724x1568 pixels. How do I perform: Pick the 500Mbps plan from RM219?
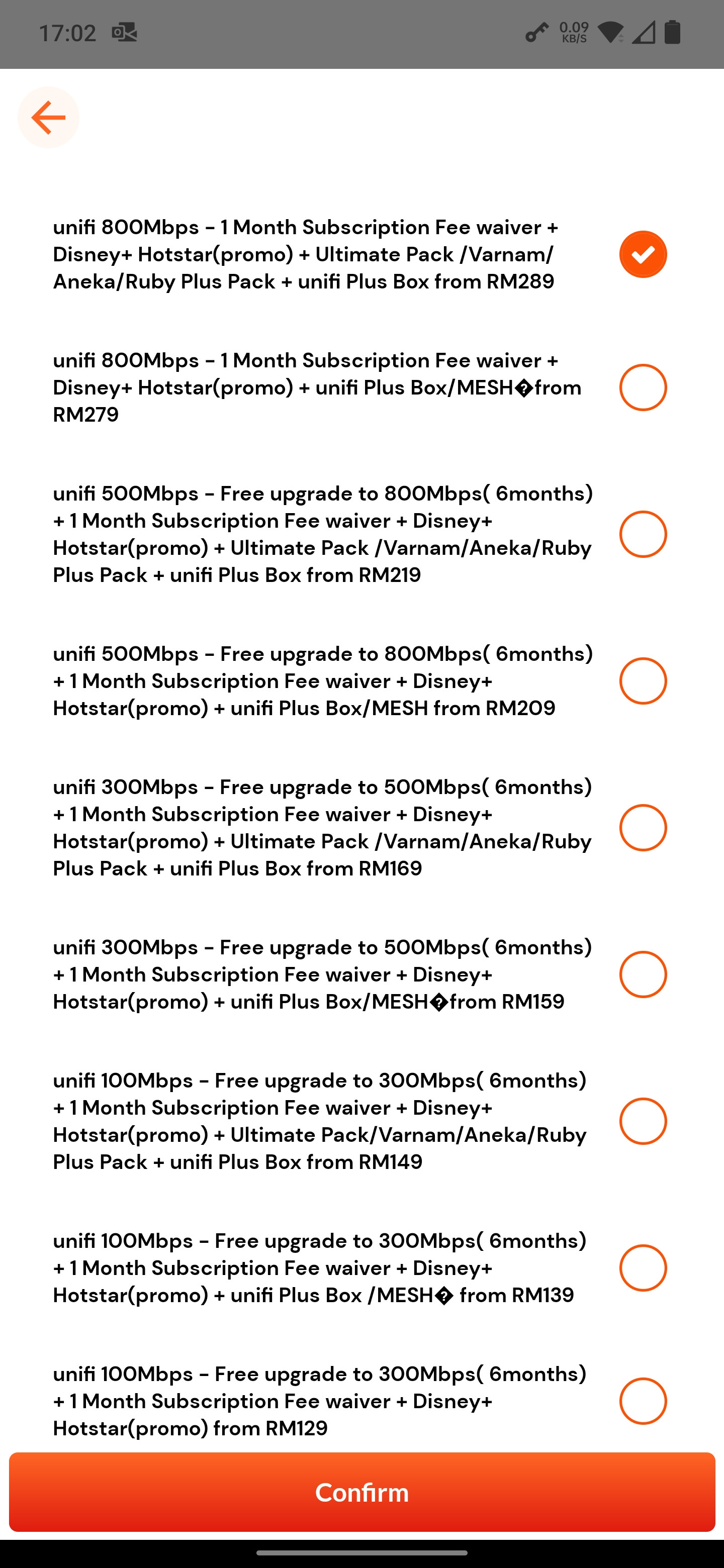click(x=643, y=534)
